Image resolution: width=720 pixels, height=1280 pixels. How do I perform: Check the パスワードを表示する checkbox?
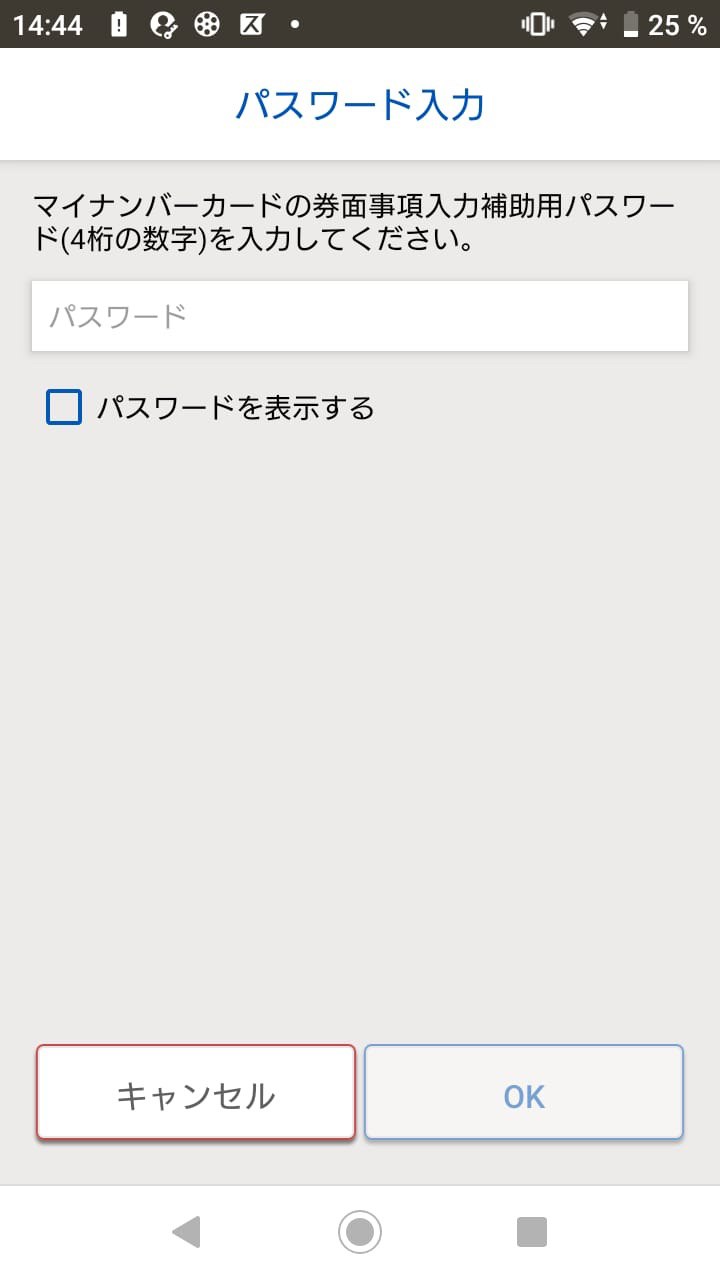(x=64, y=407)
